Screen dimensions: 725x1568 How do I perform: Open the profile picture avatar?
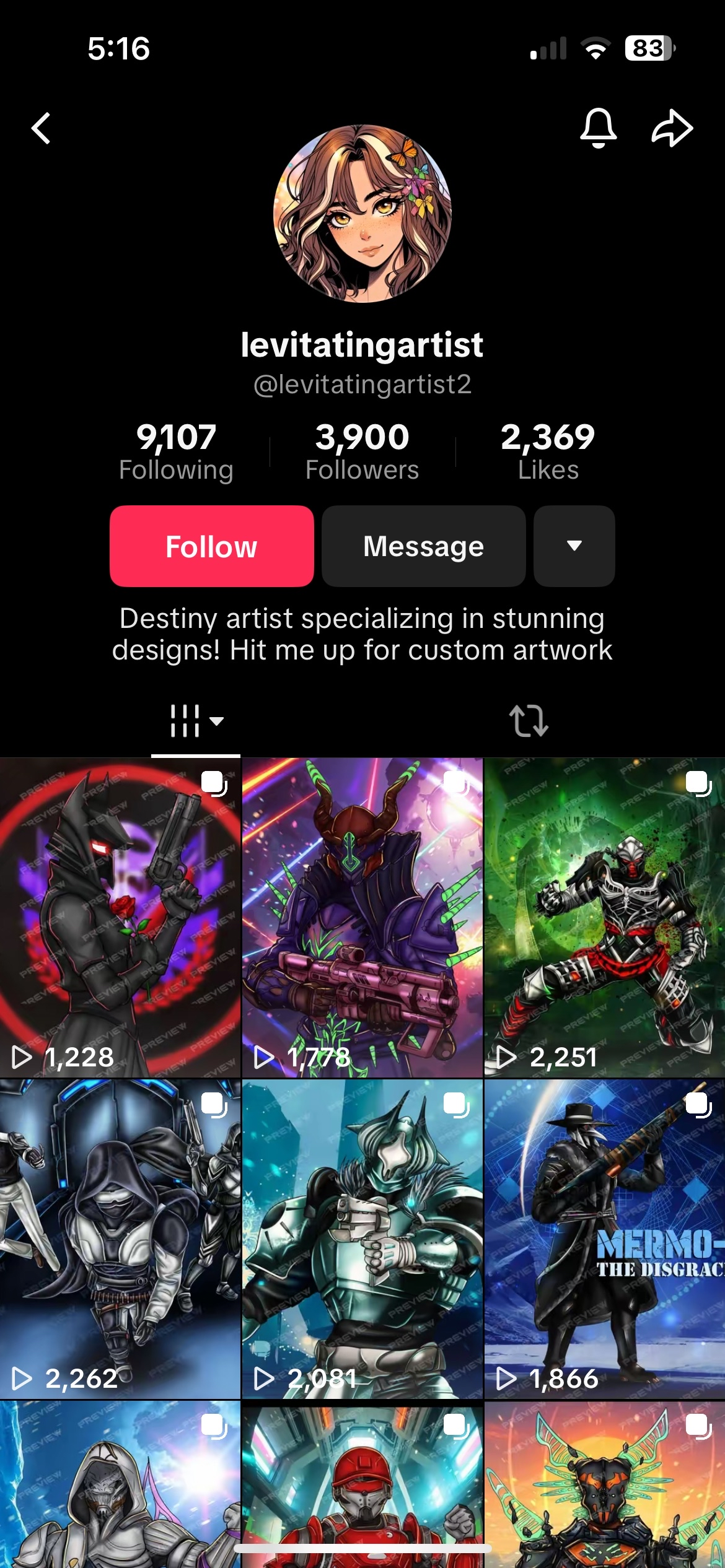pyautogui.click(x=362, y=214)
